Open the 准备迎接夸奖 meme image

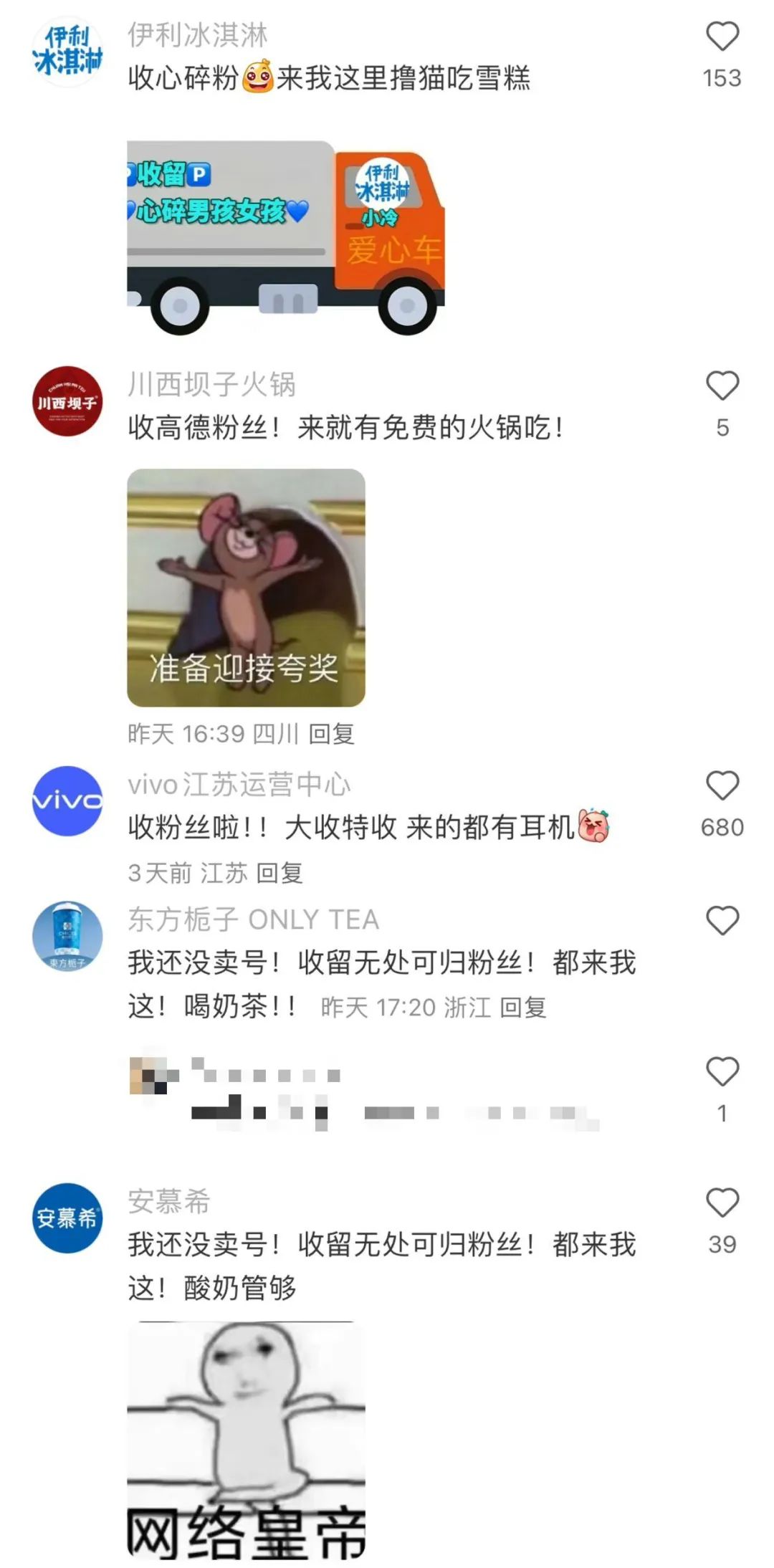point(246,588)
